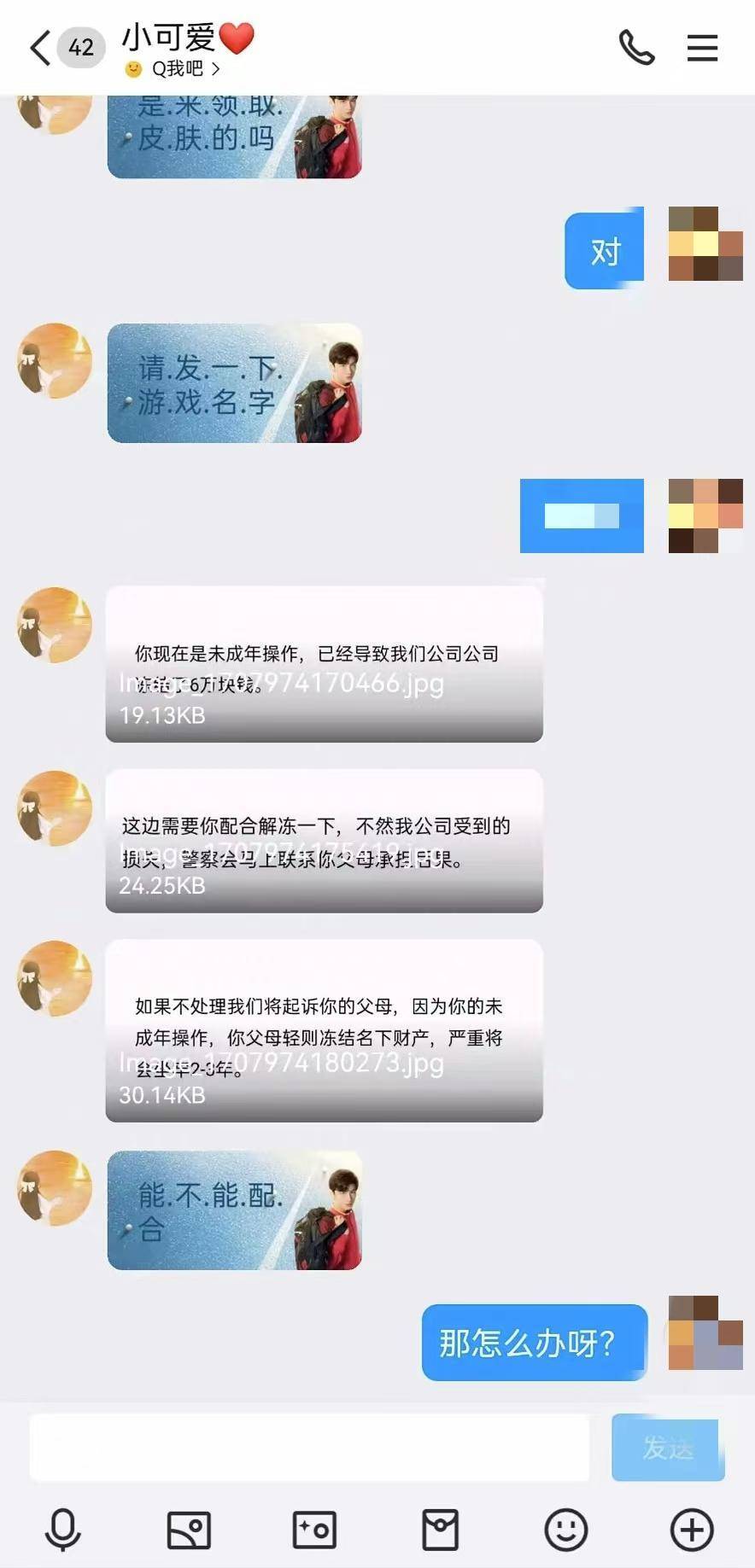Open the red packet option

click(x=441, y=1530)
